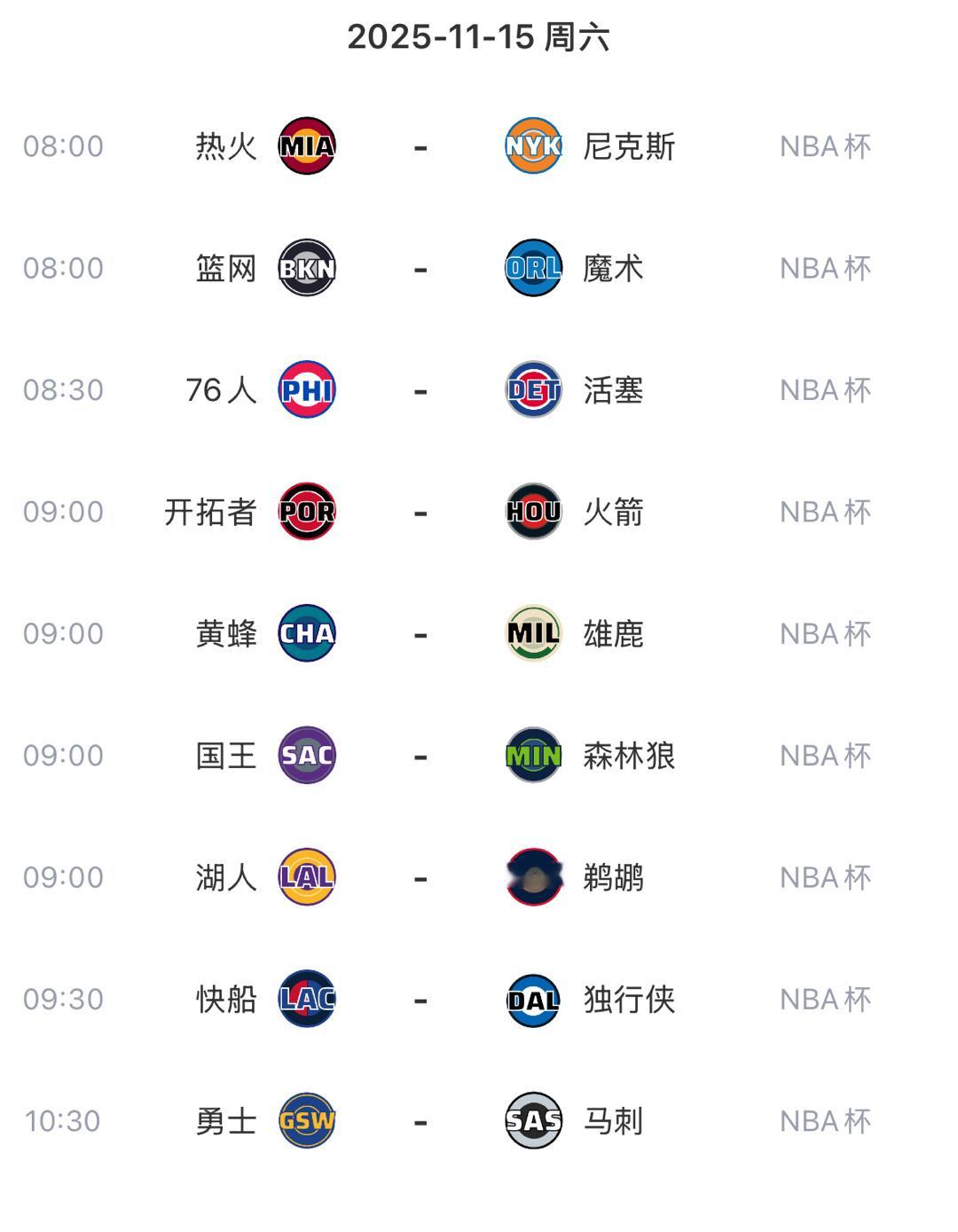
Task: Click the Bucks MIL logo
Action: click(532, 633)
